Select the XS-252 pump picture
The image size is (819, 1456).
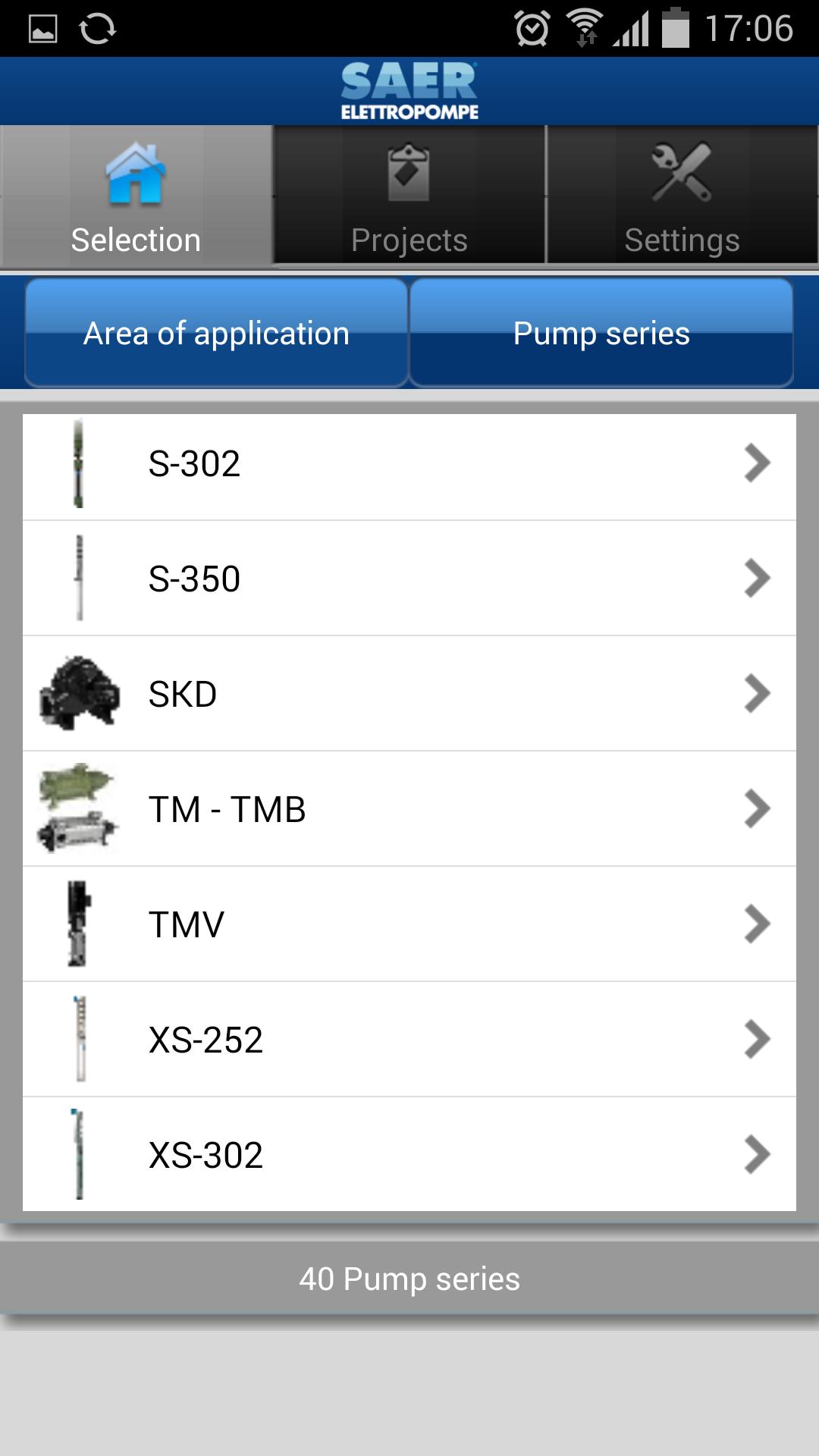pyautogui.click(x=79, y=1038)
